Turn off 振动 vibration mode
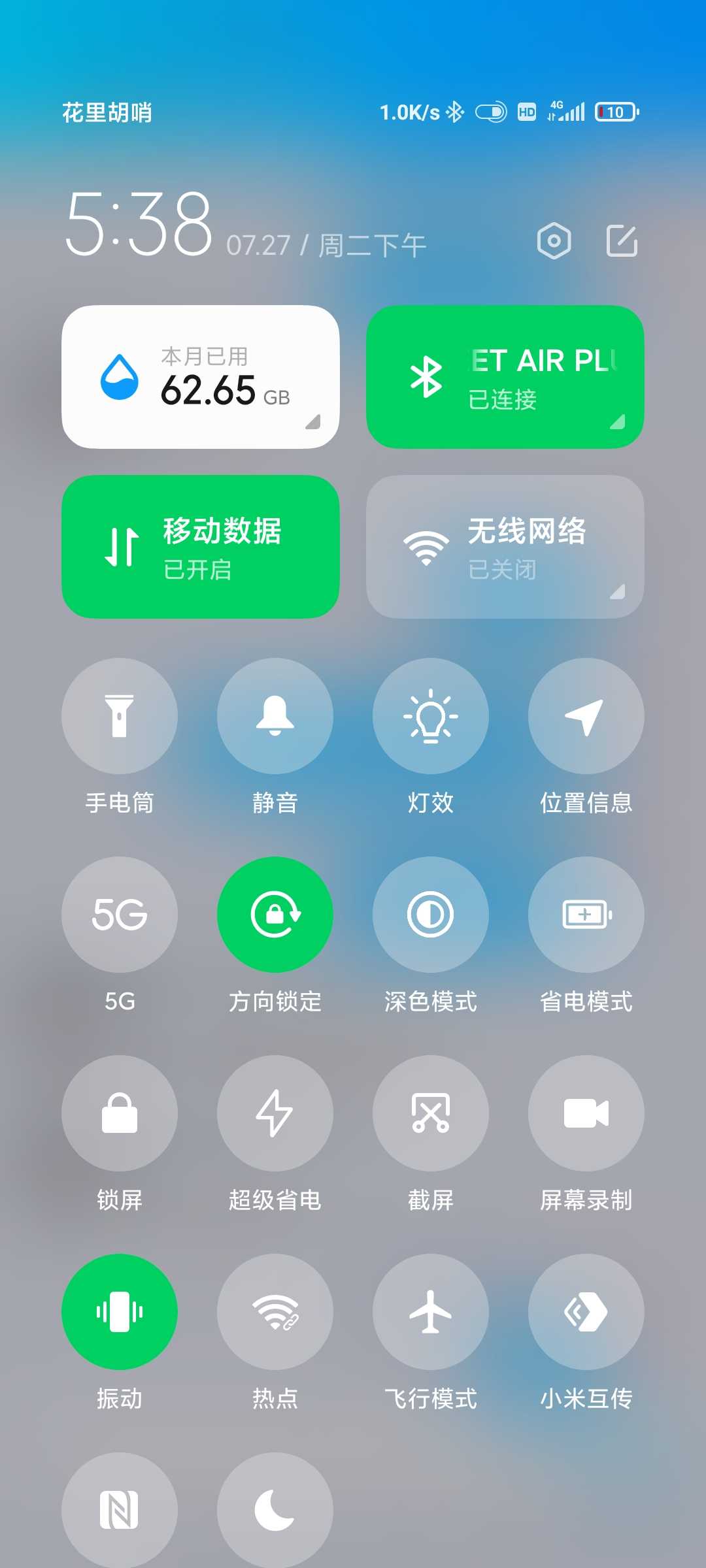 coord(120,1312)
